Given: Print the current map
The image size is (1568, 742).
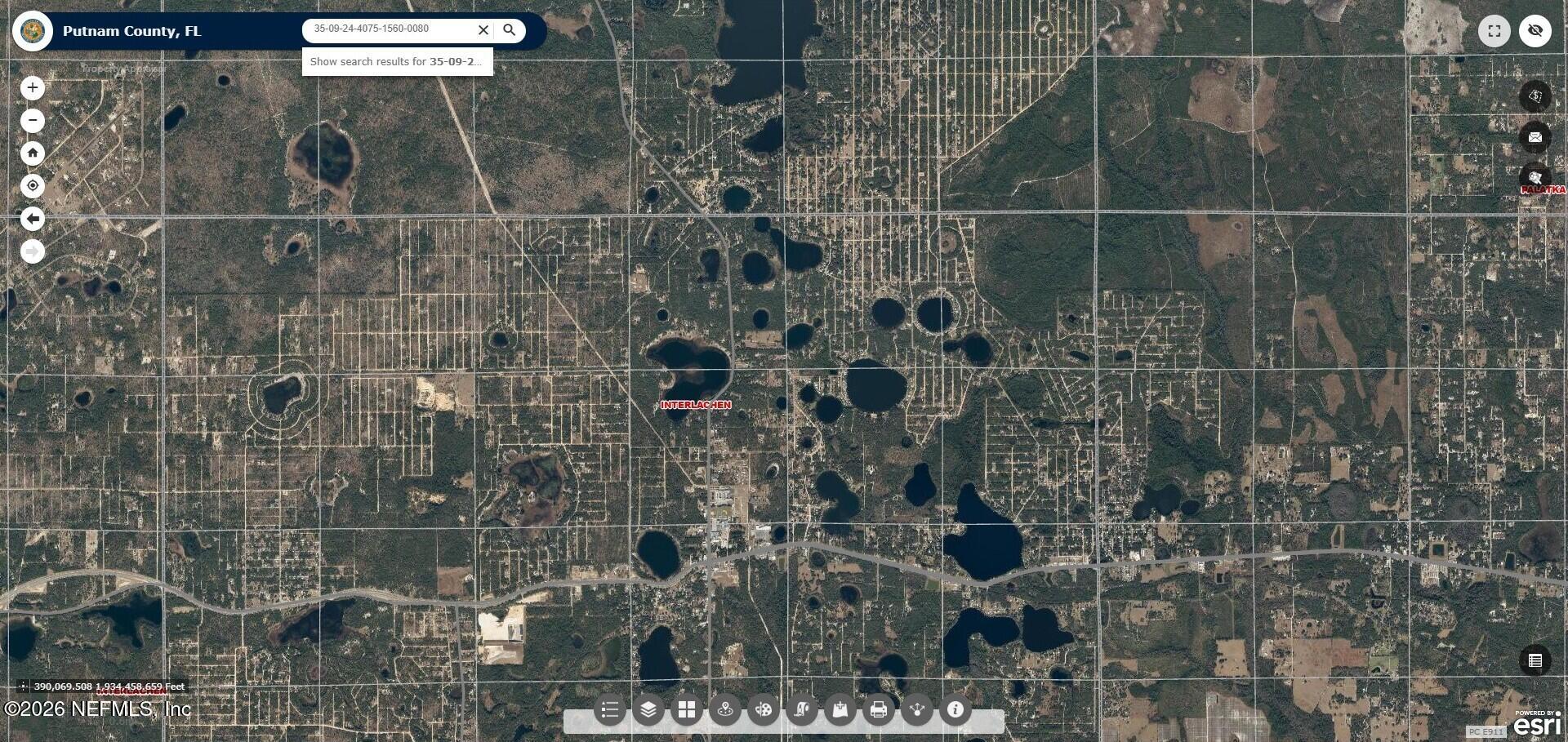Looking at the screenshot, I should pos(879,710).
